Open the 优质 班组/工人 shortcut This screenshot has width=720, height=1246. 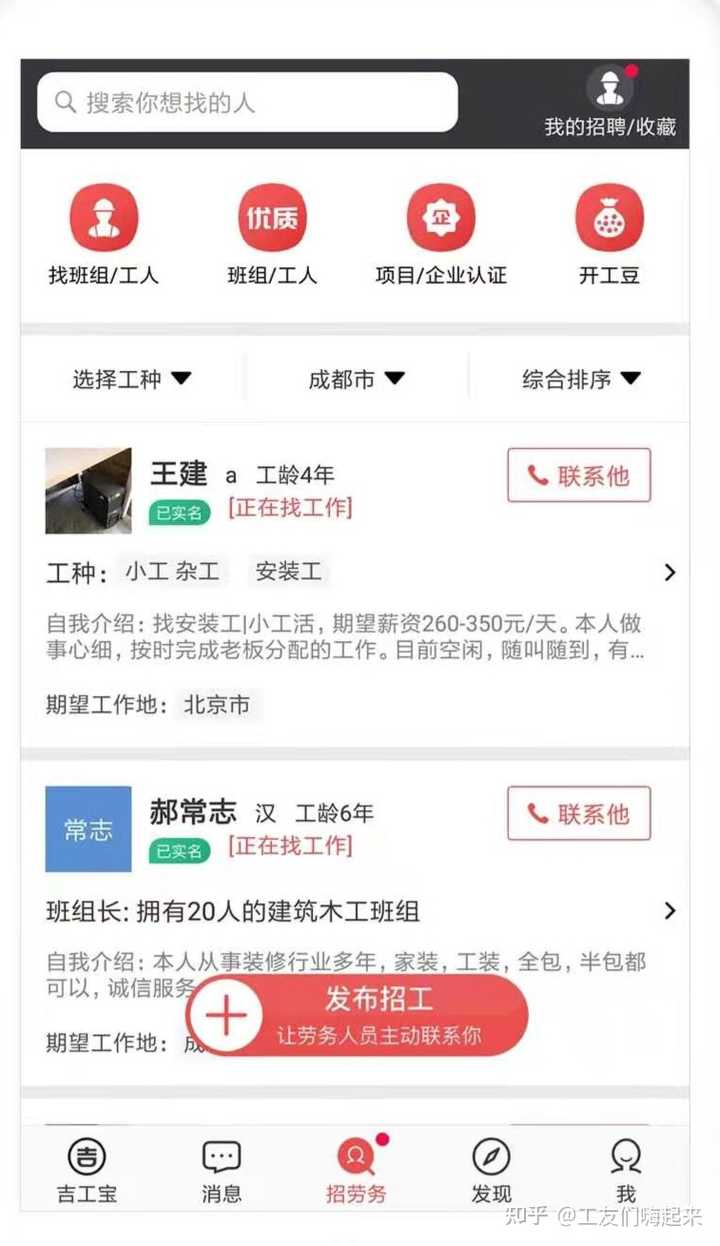(x=272, y=235)
